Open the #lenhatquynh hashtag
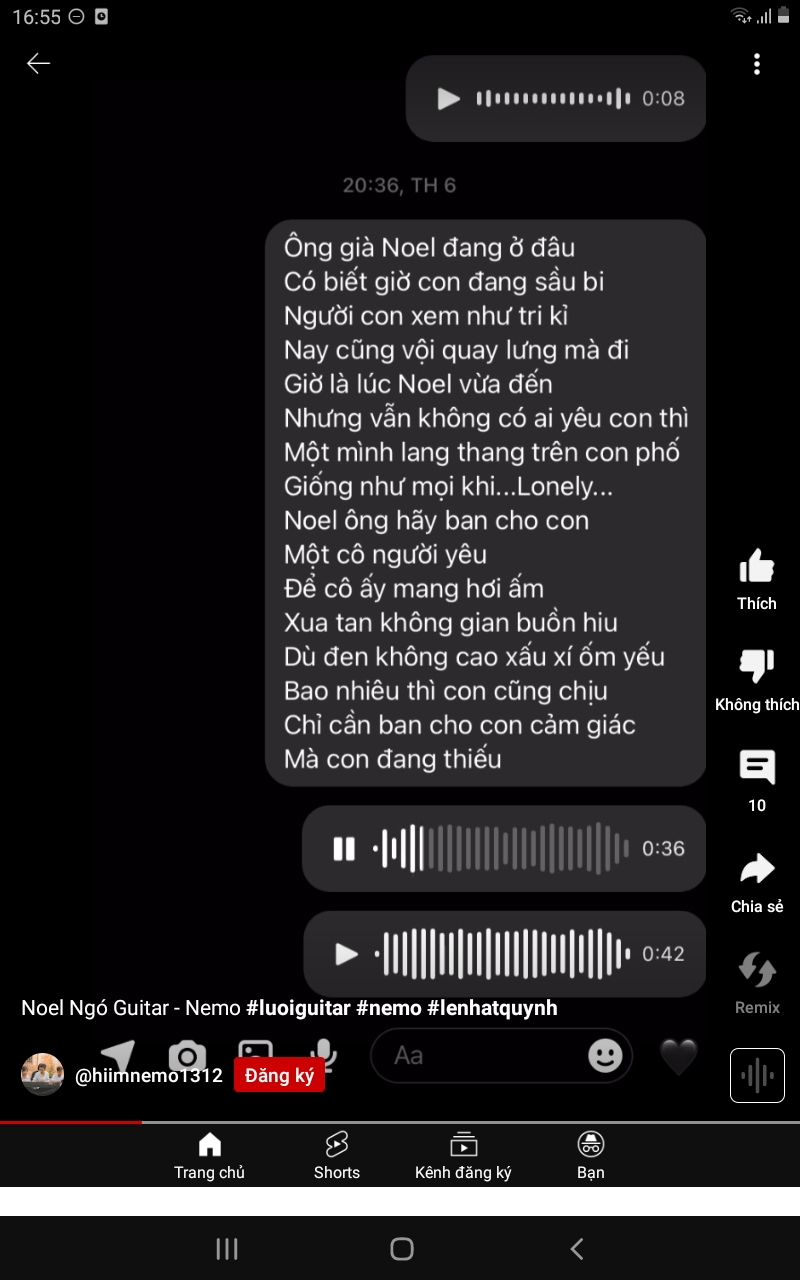This screenshot has width=800, height=1280. [x=492, y=1008]
